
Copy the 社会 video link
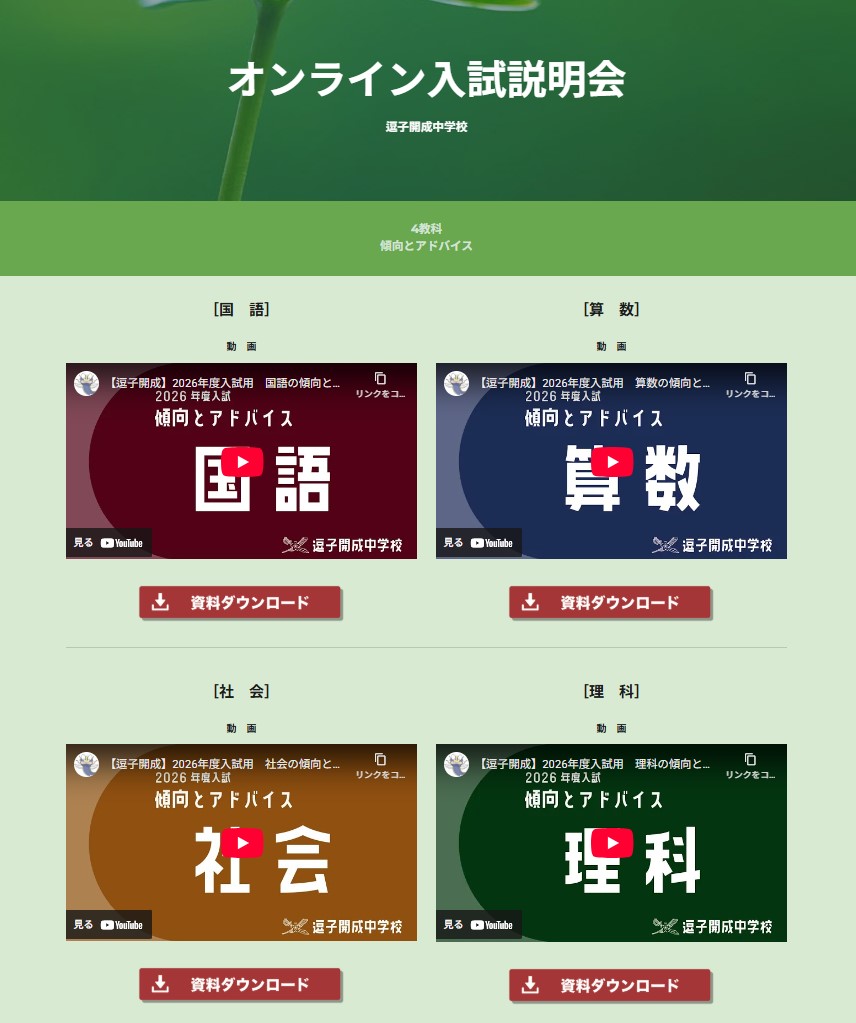pos(380,766)
